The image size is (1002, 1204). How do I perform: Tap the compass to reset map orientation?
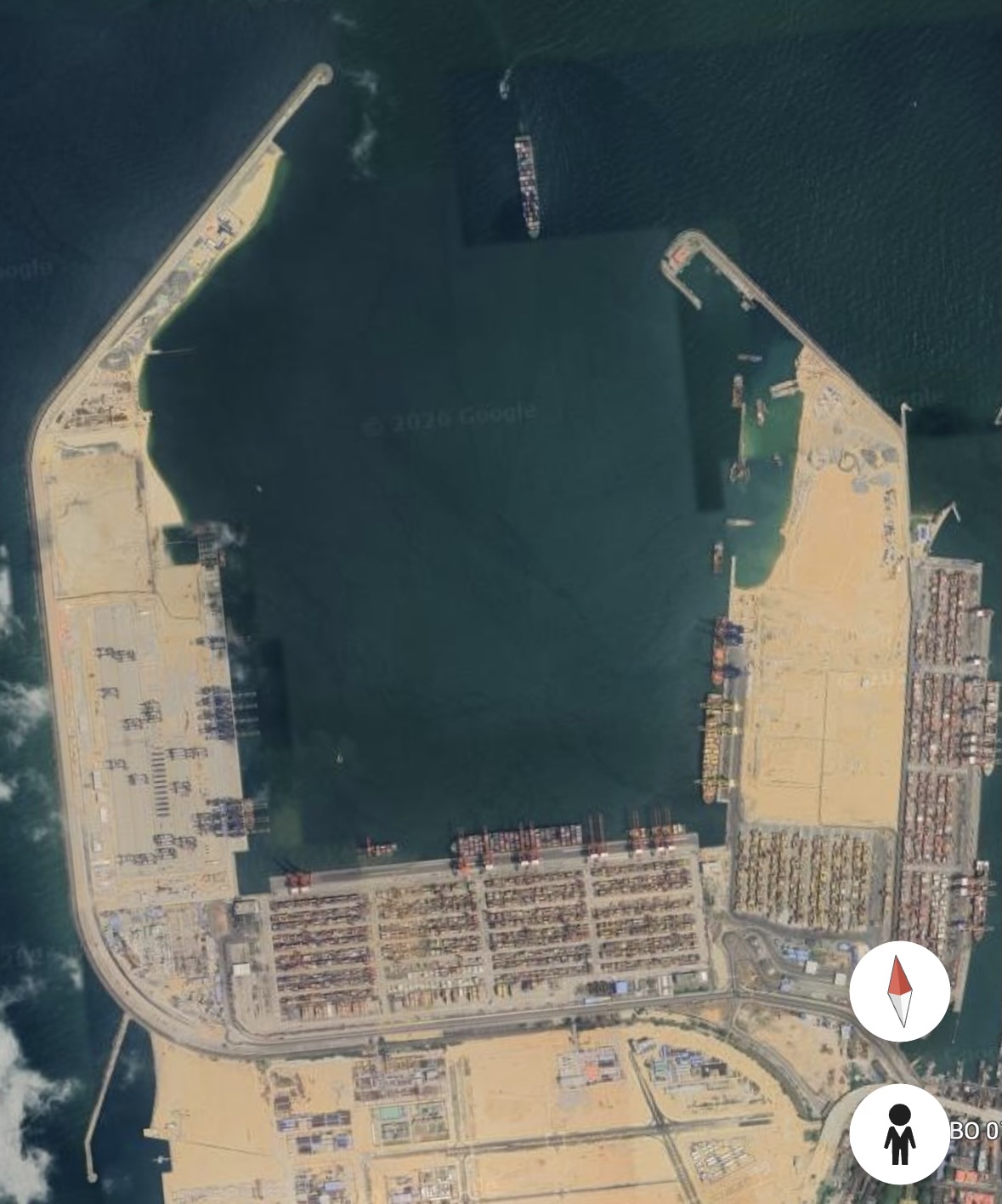899,991
